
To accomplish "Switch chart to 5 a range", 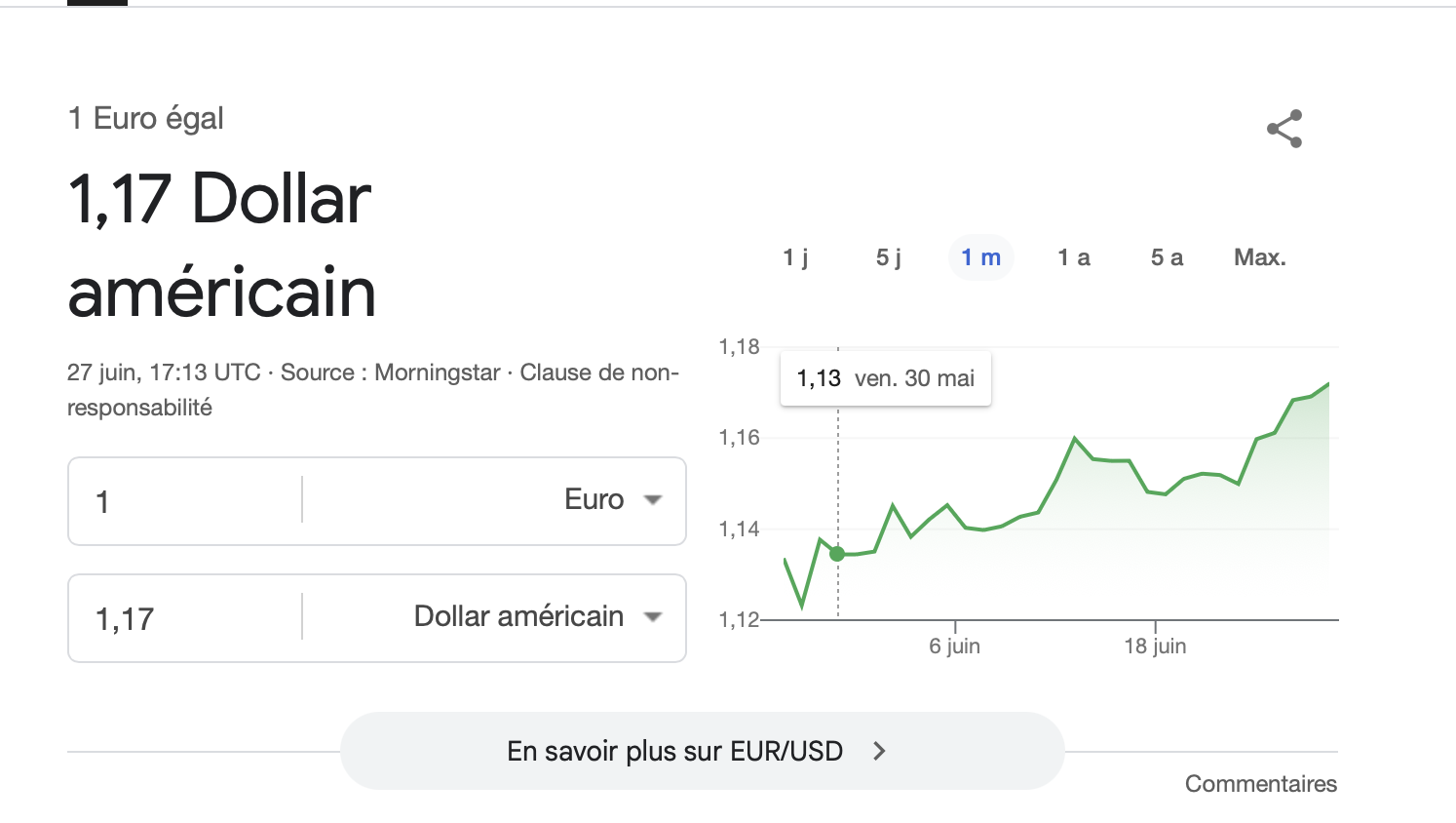I will (1166, 257).
